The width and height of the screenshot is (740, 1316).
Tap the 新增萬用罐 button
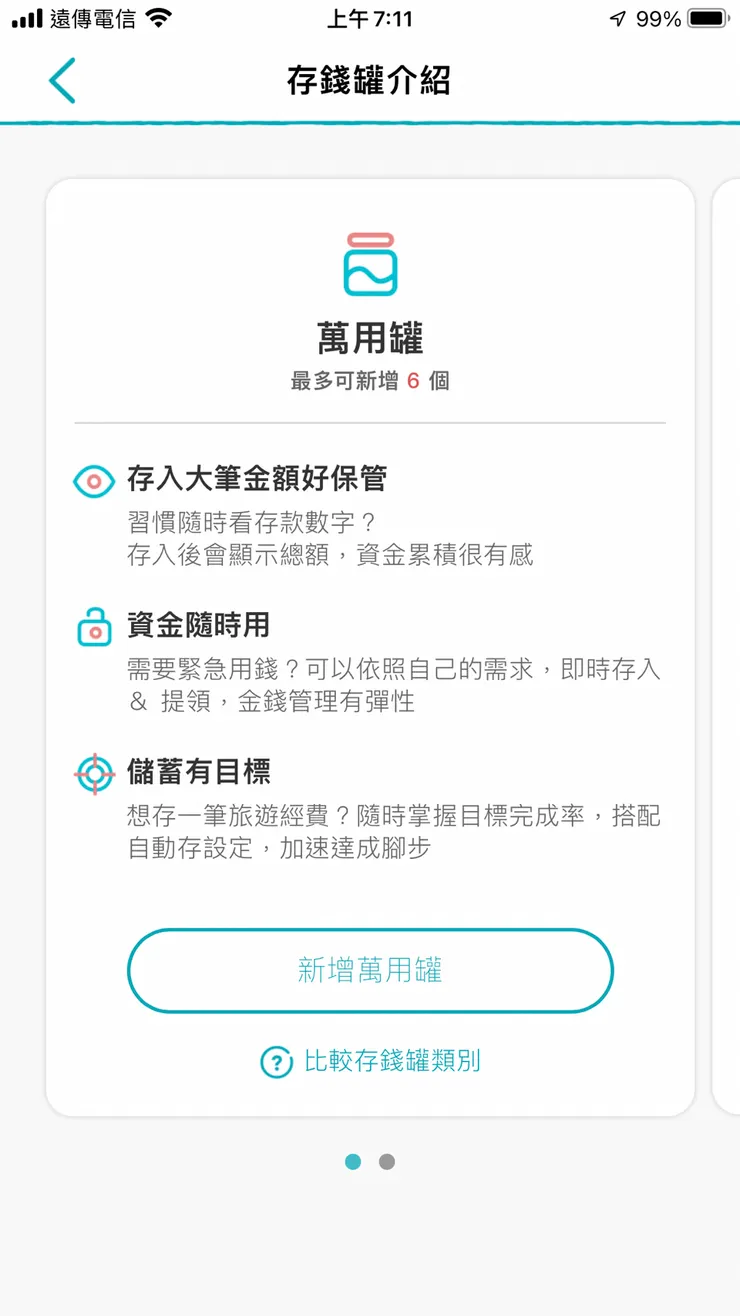(369, 971)
